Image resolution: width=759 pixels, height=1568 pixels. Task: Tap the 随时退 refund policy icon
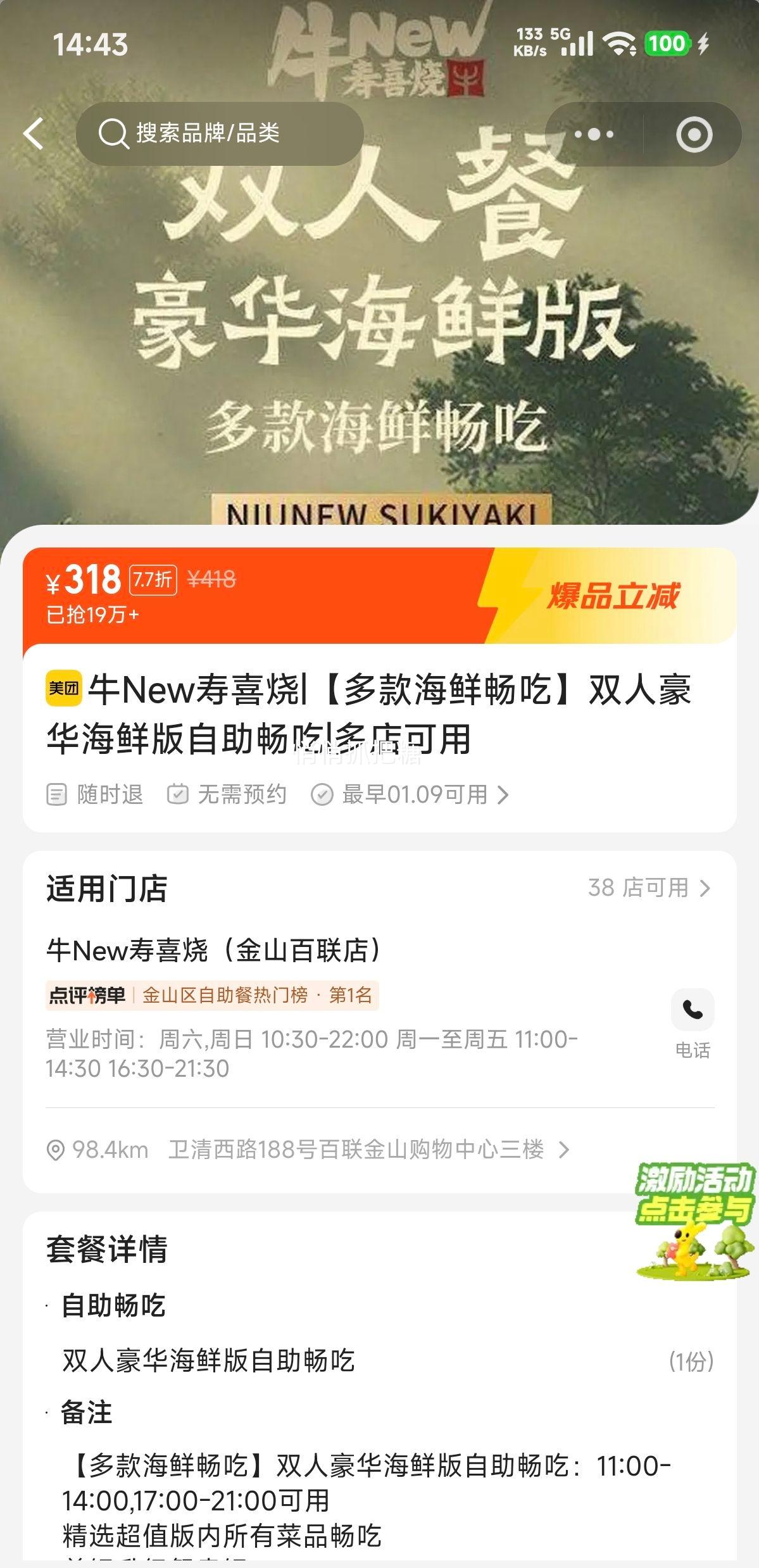pyautogui.click(x=58, y=794)
